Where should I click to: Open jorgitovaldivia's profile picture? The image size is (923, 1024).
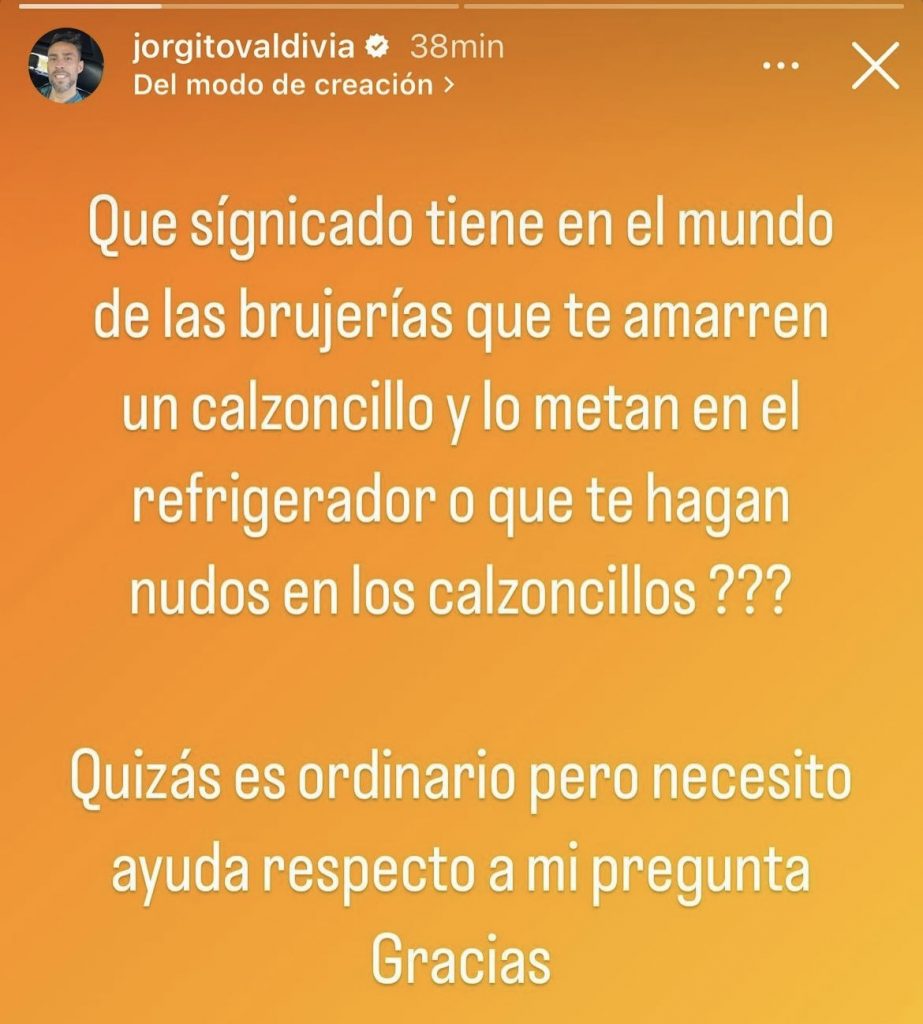pos(66,66)
